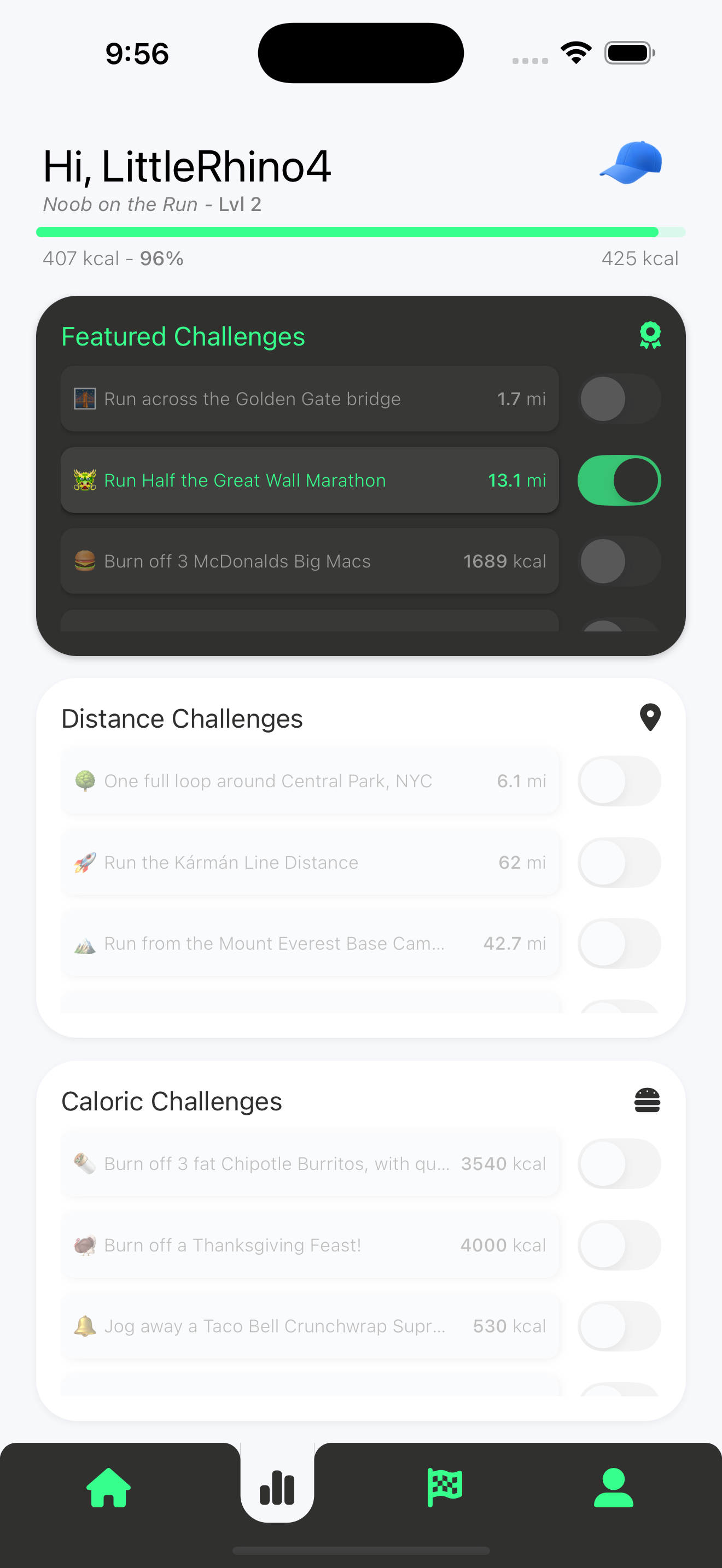Switch on the Chipotle Burritos challenge
Viewport: 722px width, 1568px height.
point(619,1164)
